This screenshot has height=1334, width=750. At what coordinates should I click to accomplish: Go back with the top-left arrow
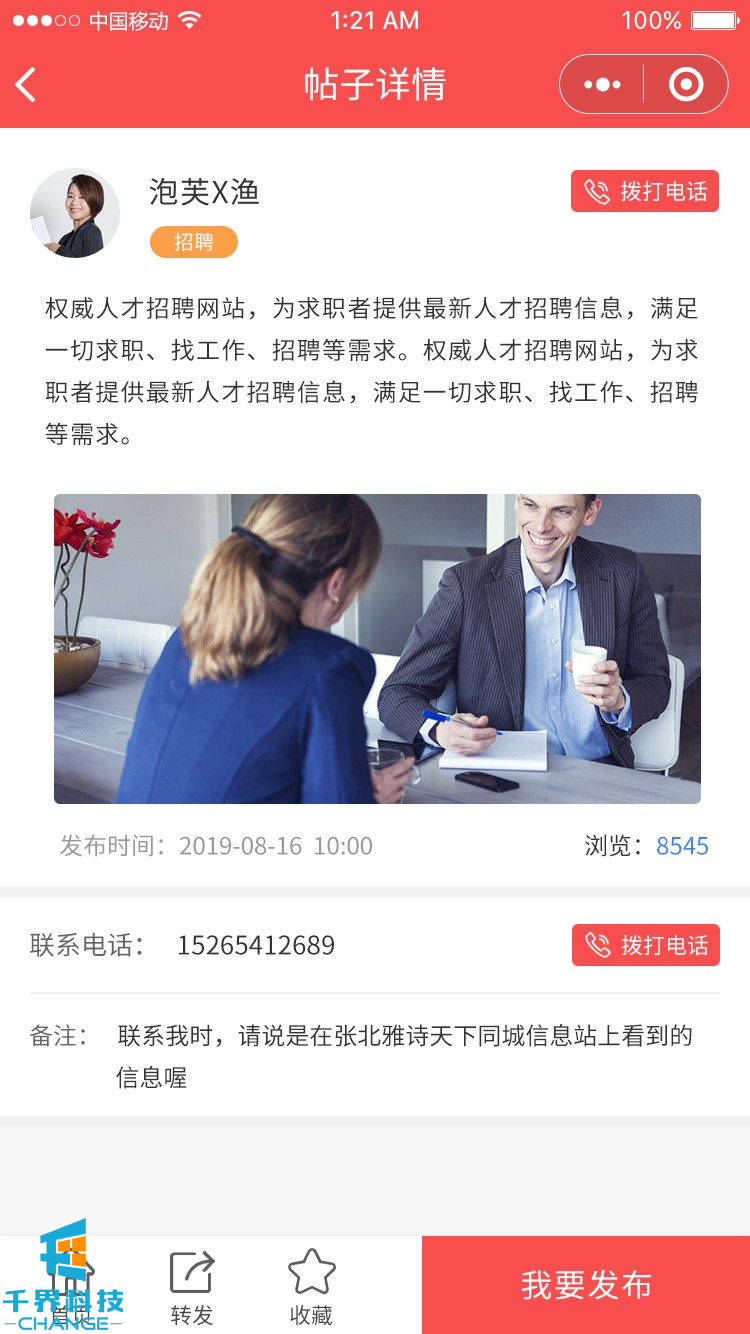pyautogui.click(x=27, y=85)
